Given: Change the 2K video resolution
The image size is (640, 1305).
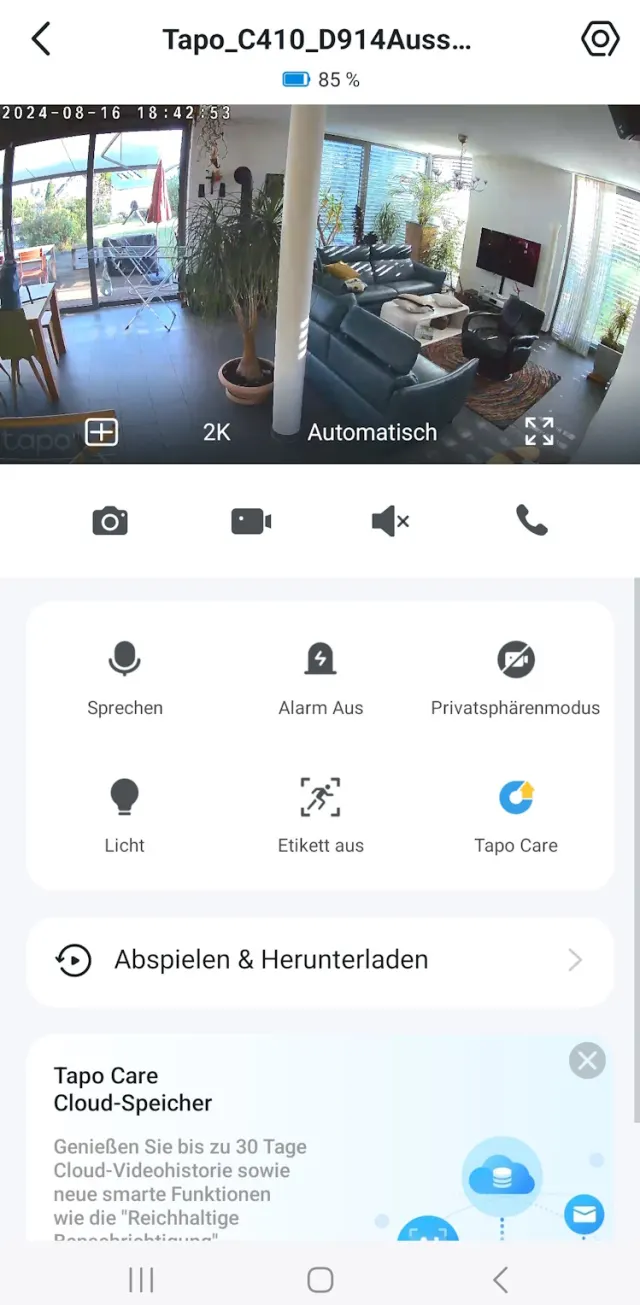Looking at the screenshot, I should [217, 432].
